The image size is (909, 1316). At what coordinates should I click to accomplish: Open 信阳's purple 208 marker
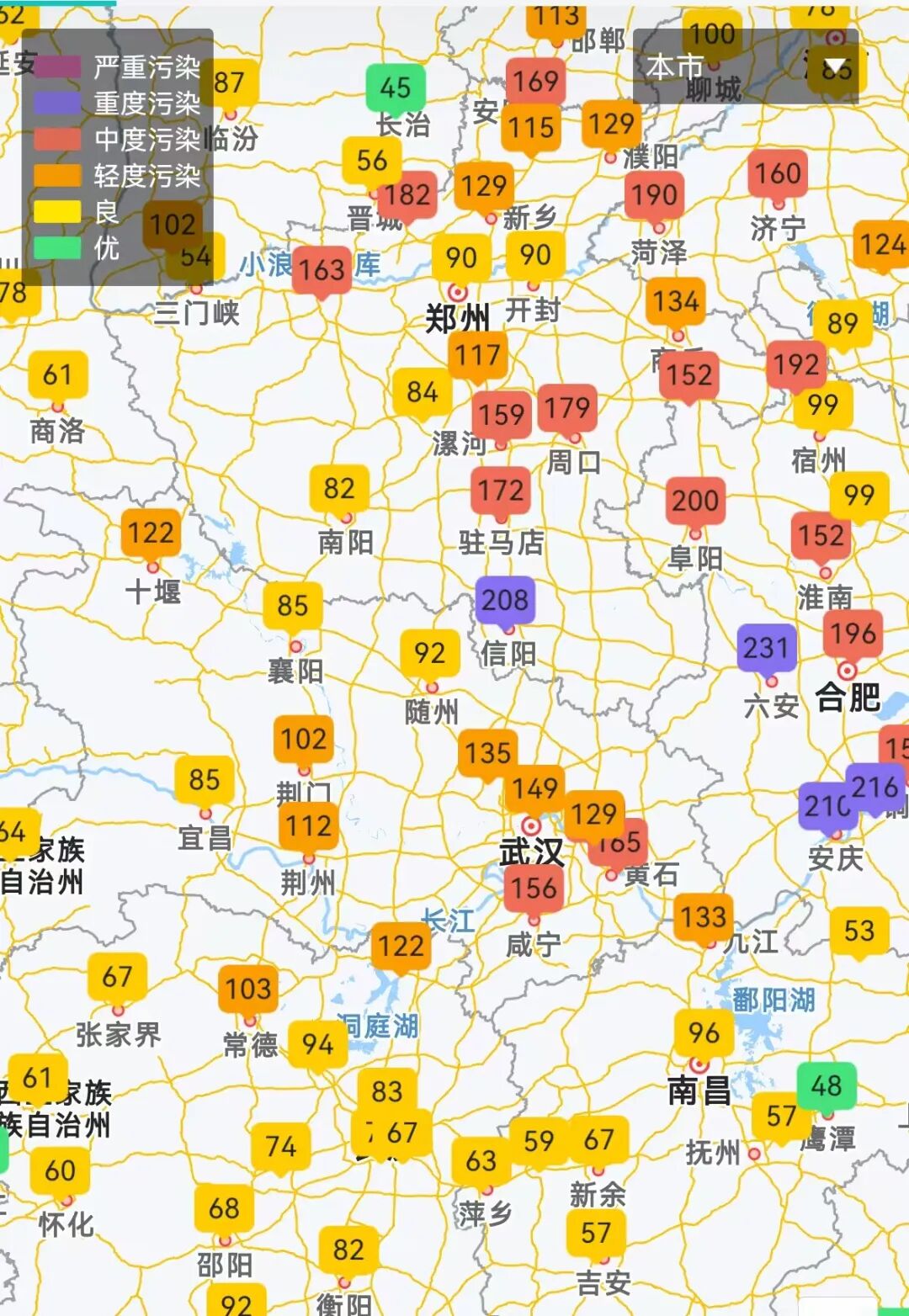pos(505,599)
